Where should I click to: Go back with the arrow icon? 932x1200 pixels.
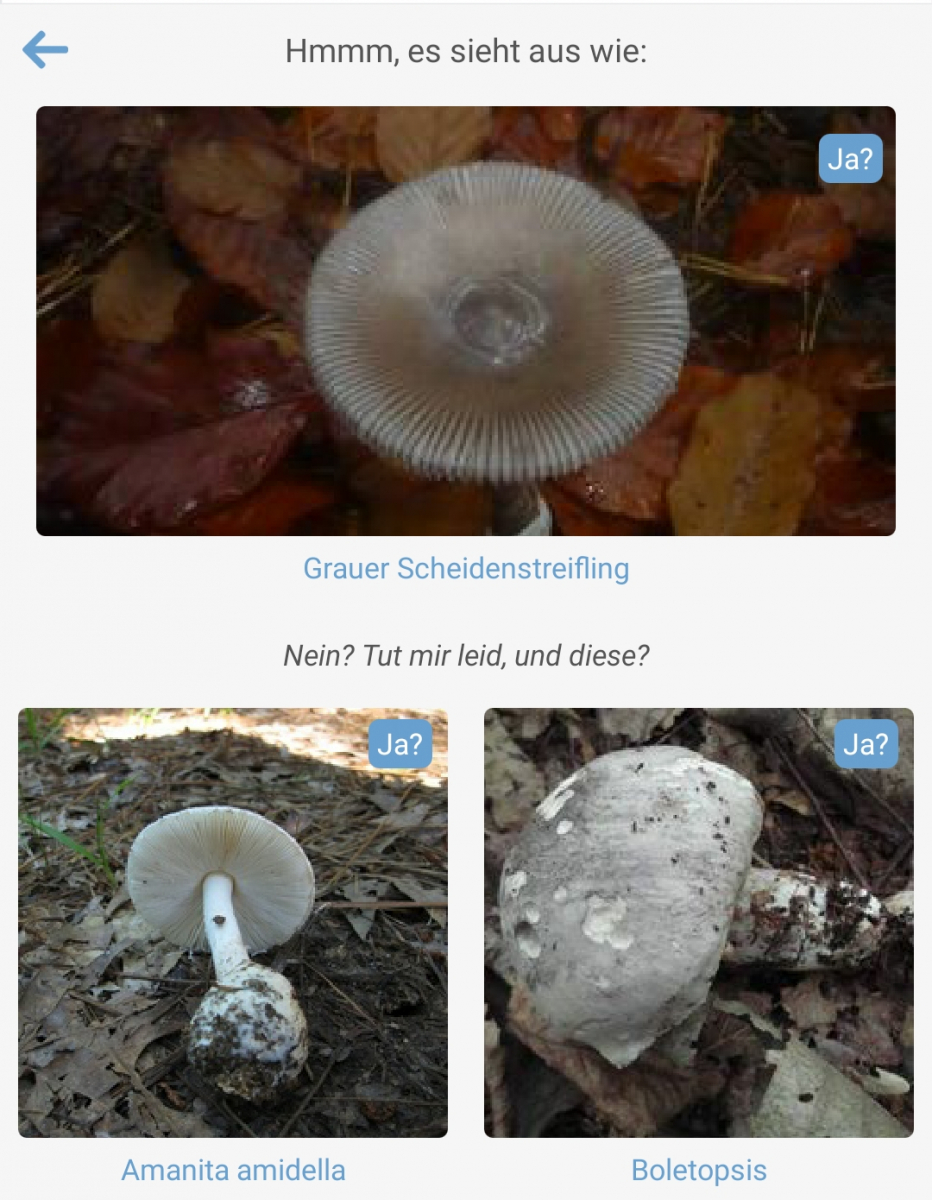pos(45,49)
